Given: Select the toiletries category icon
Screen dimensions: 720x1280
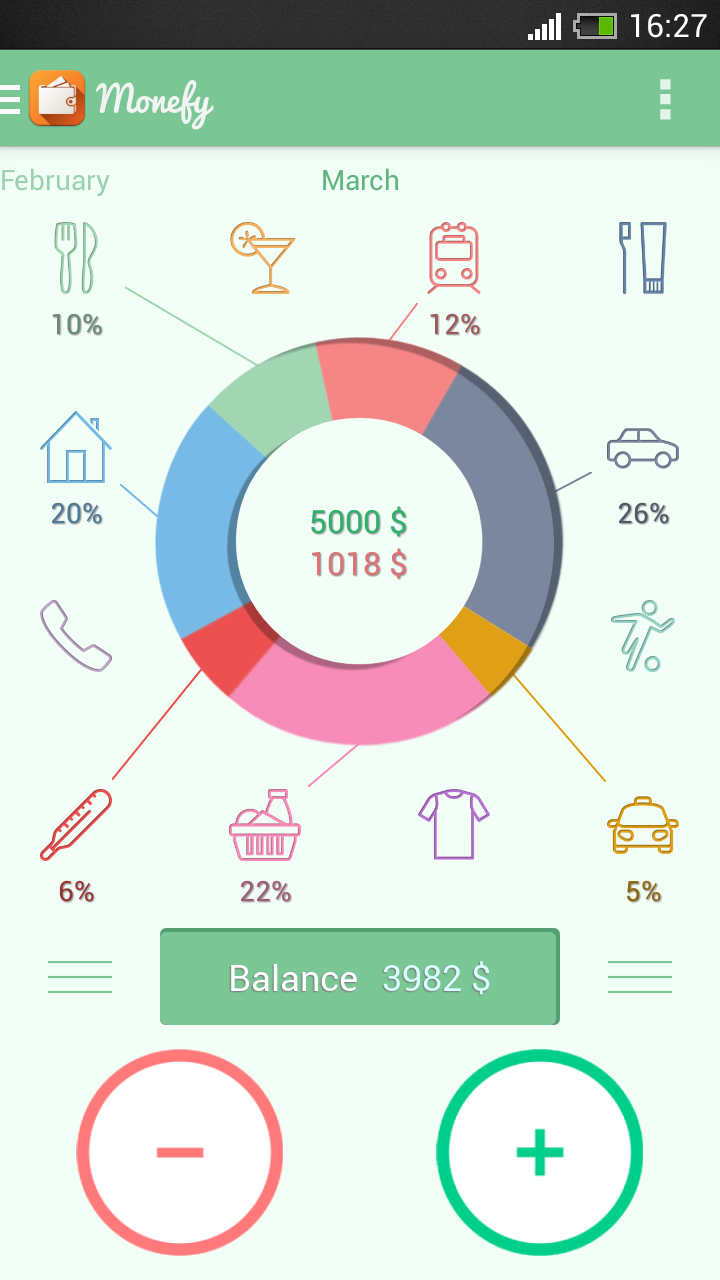Looking at the screenshot, I should tap(643, 257).
